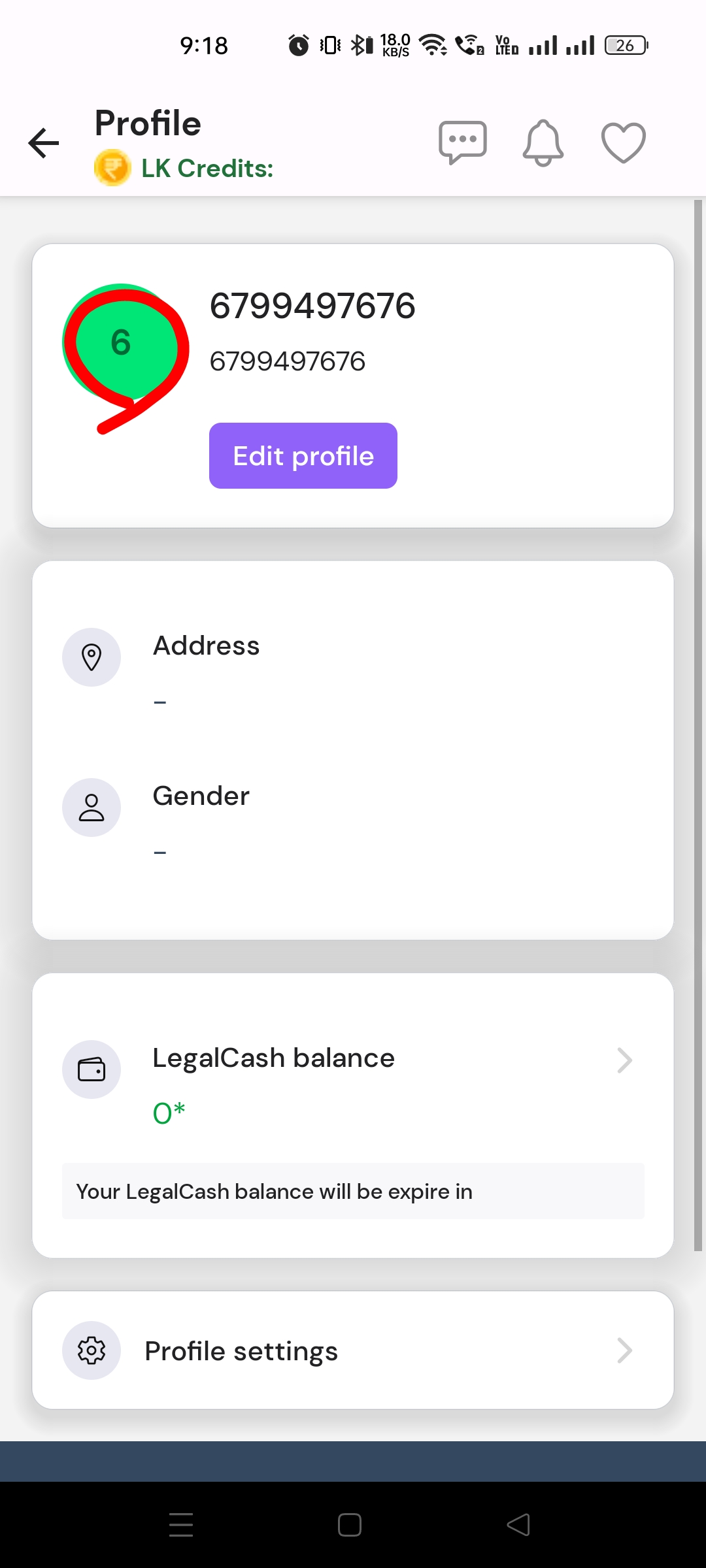Tap the system back button
The image size is (706, 1568).
pyautogui.click(x=518, y=1525)
